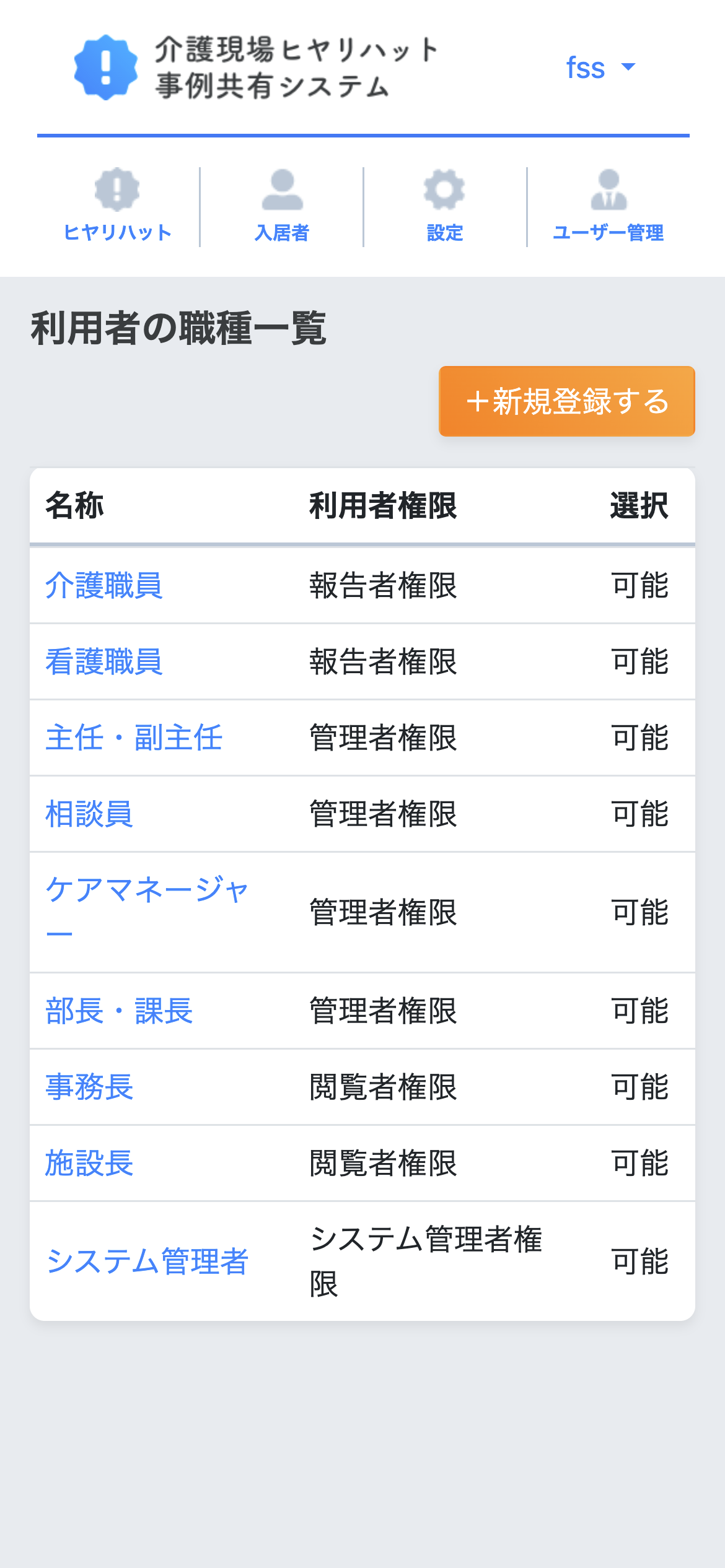Switch to the 入居者 section
Screen dimensions: 725x1568
[x=282, y=206]
